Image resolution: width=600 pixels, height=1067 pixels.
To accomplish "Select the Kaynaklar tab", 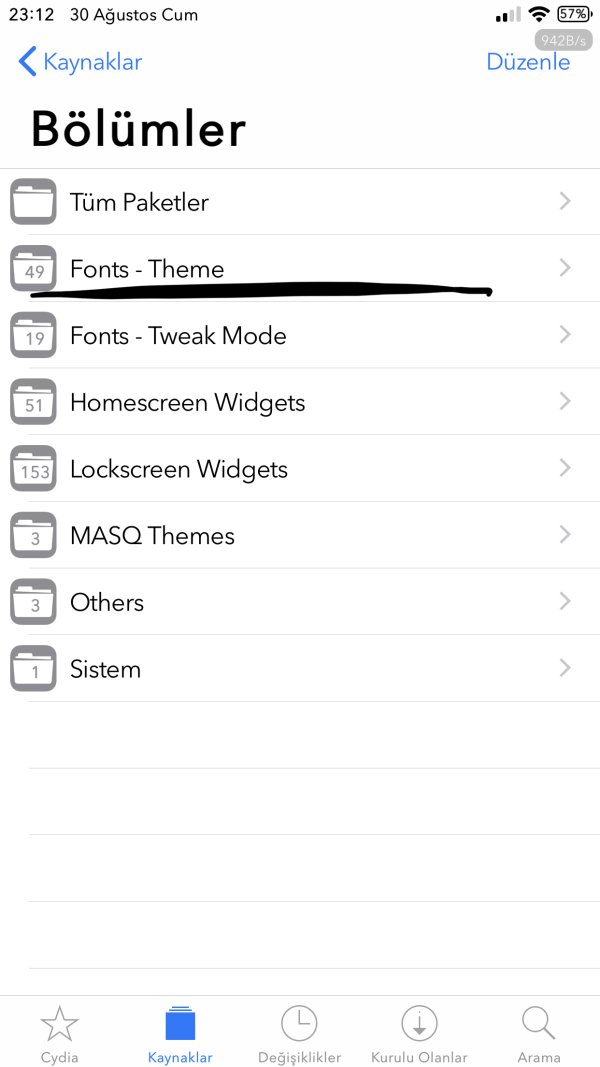I will [x=180, y=1034].
